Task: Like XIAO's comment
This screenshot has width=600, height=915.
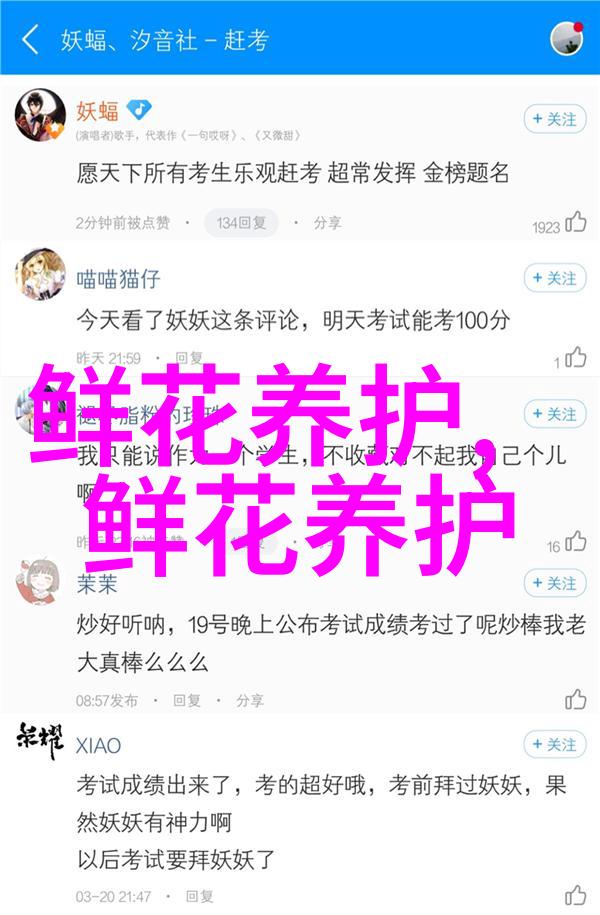Action: (x=576, y=895)
